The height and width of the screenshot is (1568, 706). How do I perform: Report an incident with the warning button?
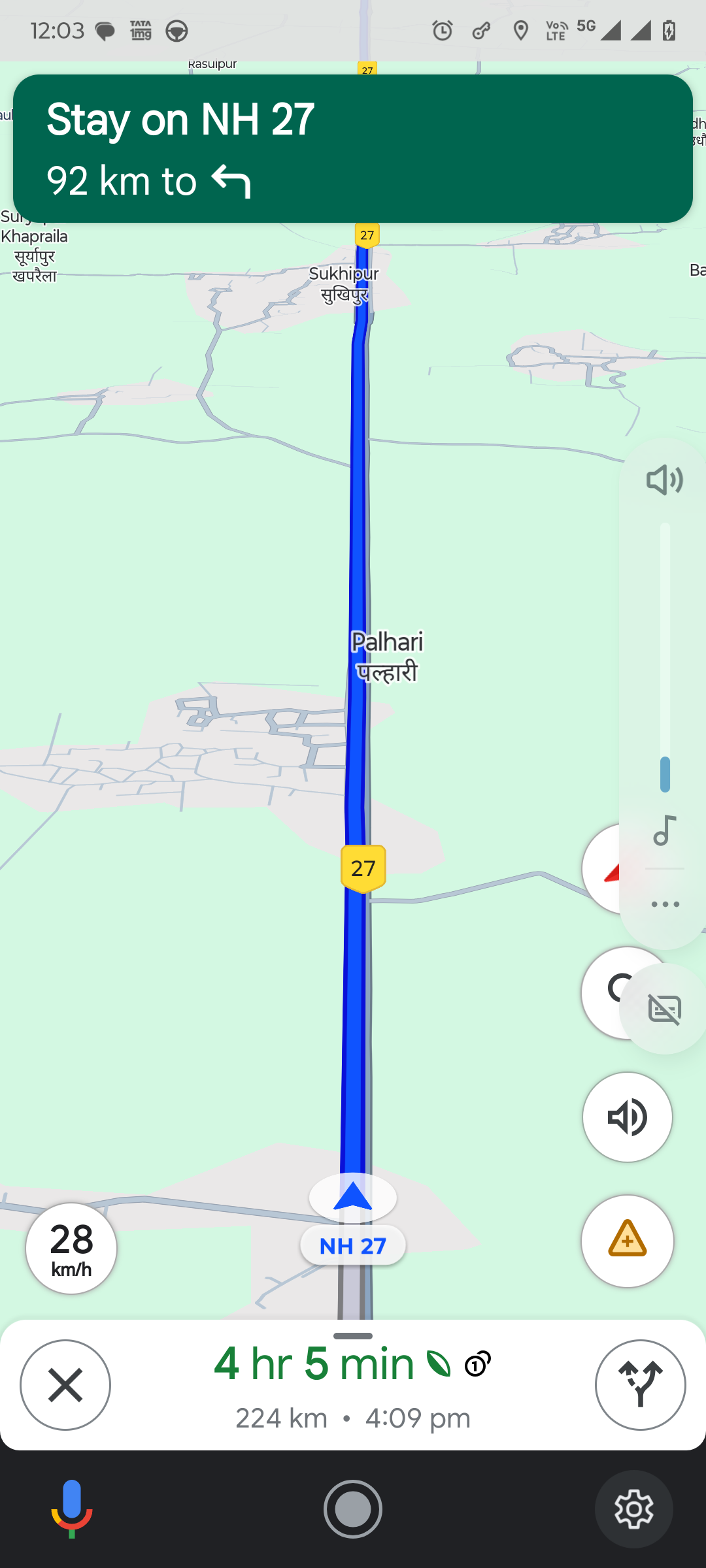tap(627, 1241)
